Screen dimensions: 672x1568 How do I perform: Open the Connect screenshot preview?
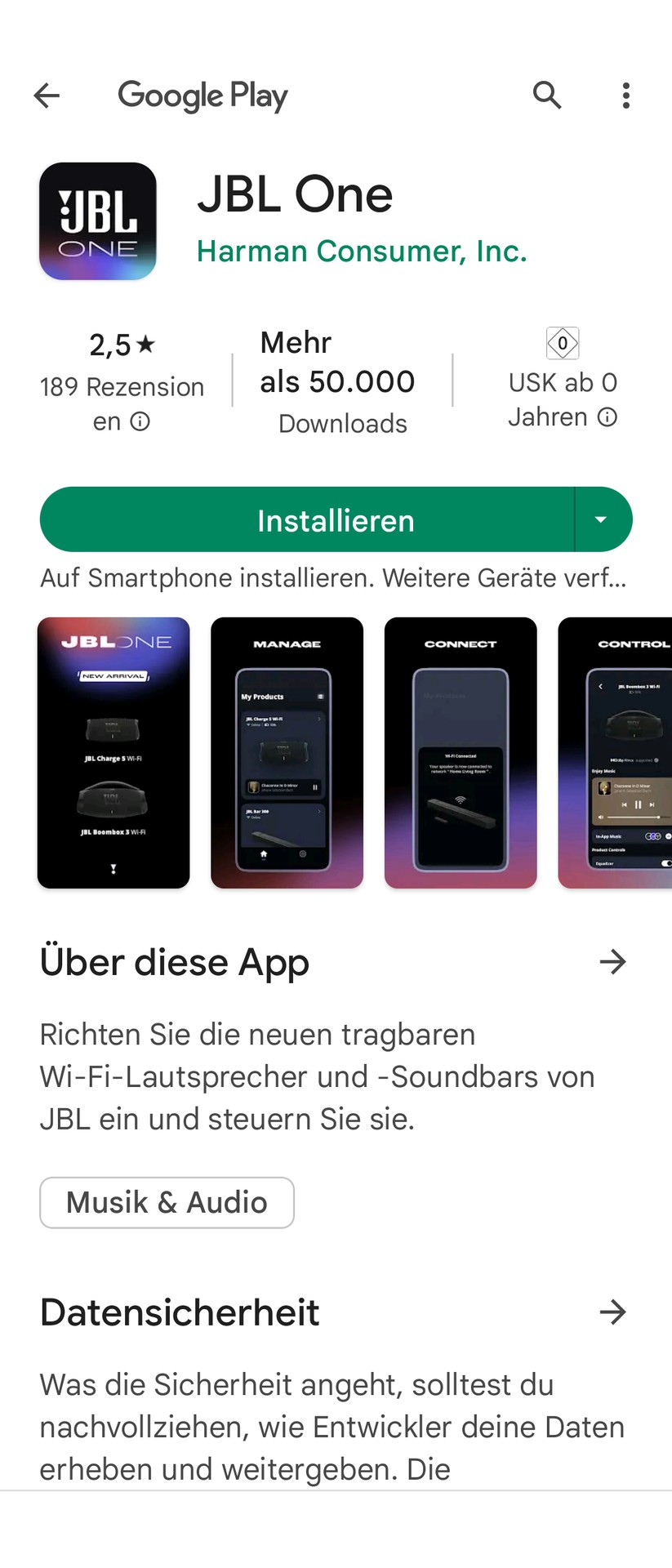coord(461,752)
